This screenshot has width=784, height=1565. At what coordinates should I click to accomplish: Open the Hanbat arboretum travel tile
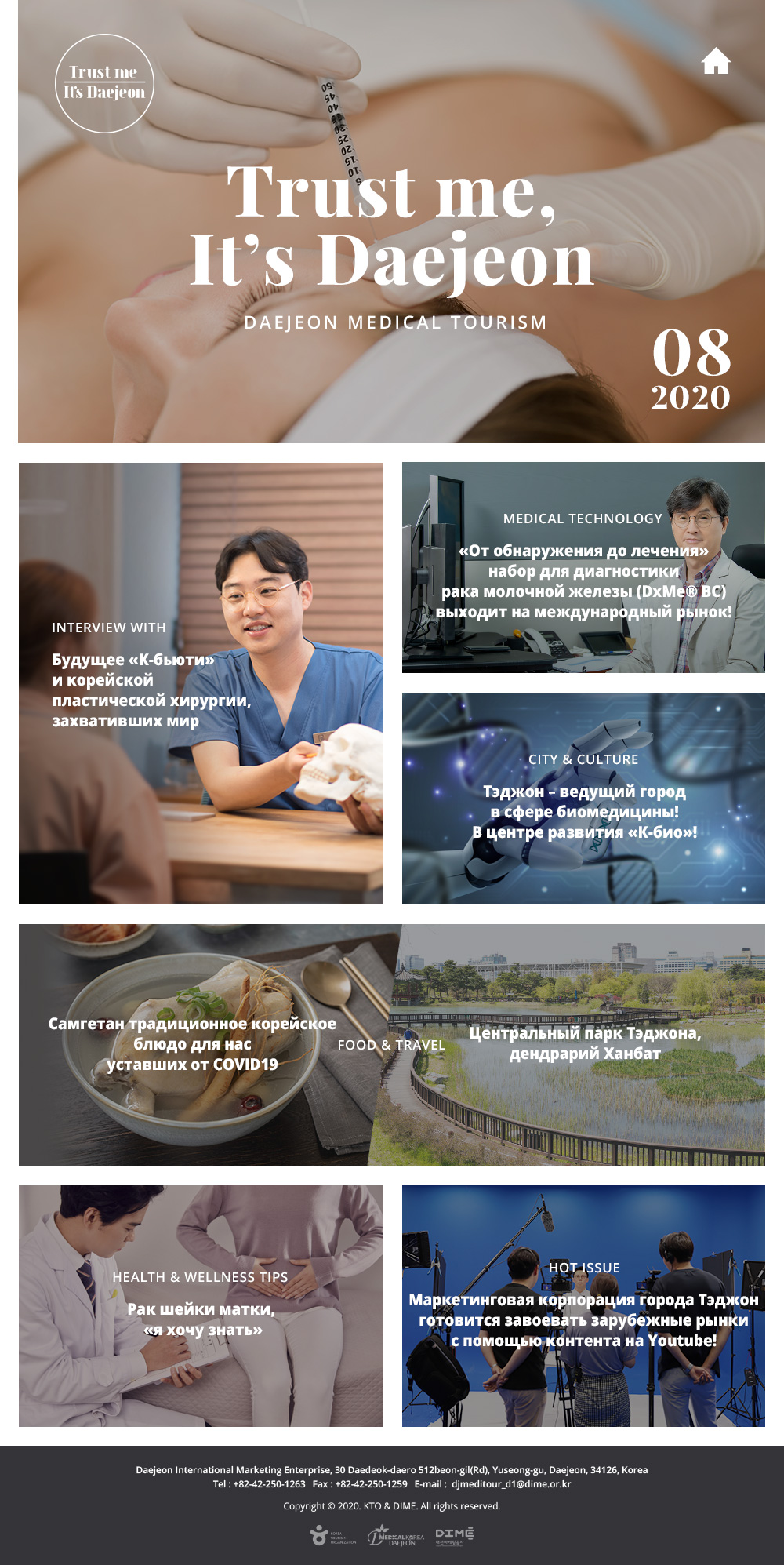tap(585, 1045)
